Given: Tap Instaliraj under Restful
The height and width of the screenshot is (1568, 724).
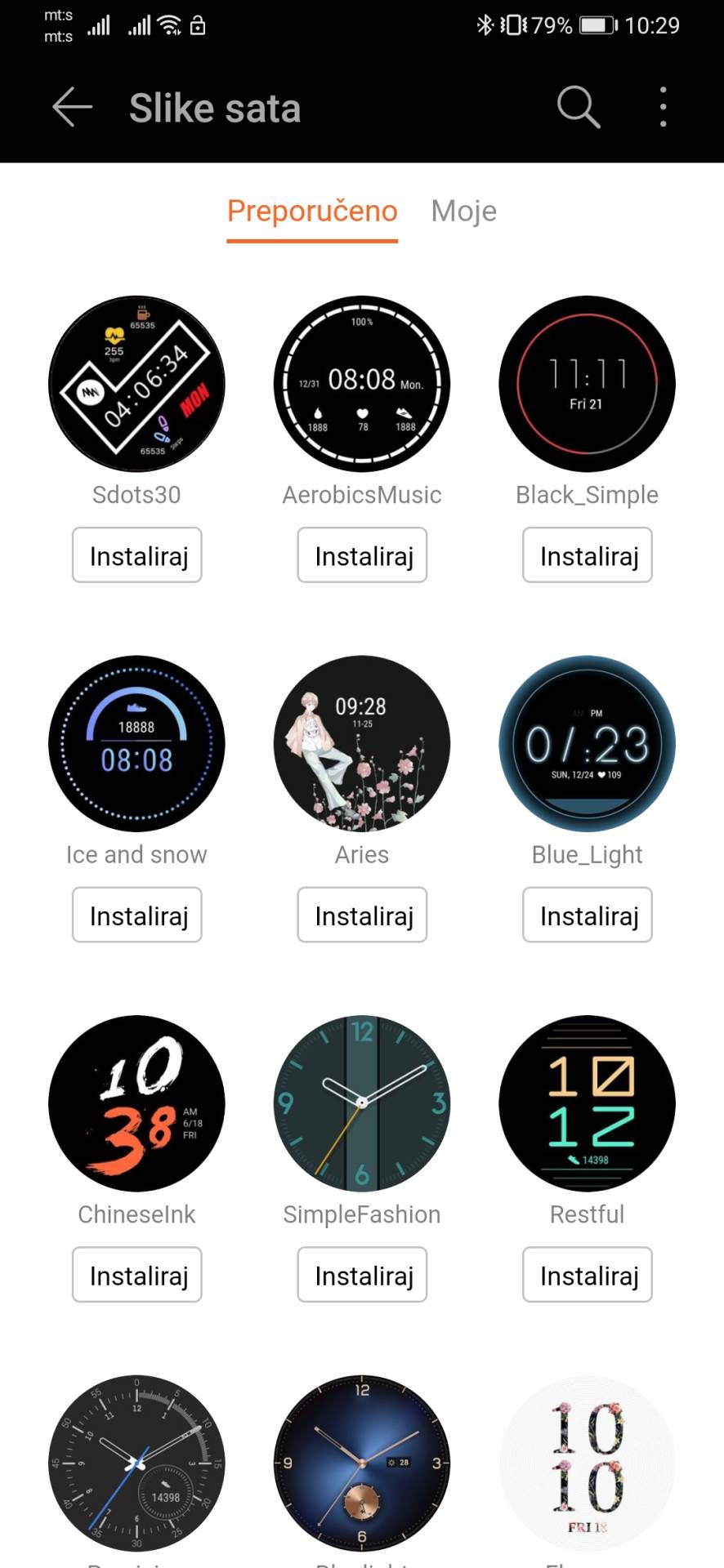Looking at the screenshot, I should [x=587, y=1274].
